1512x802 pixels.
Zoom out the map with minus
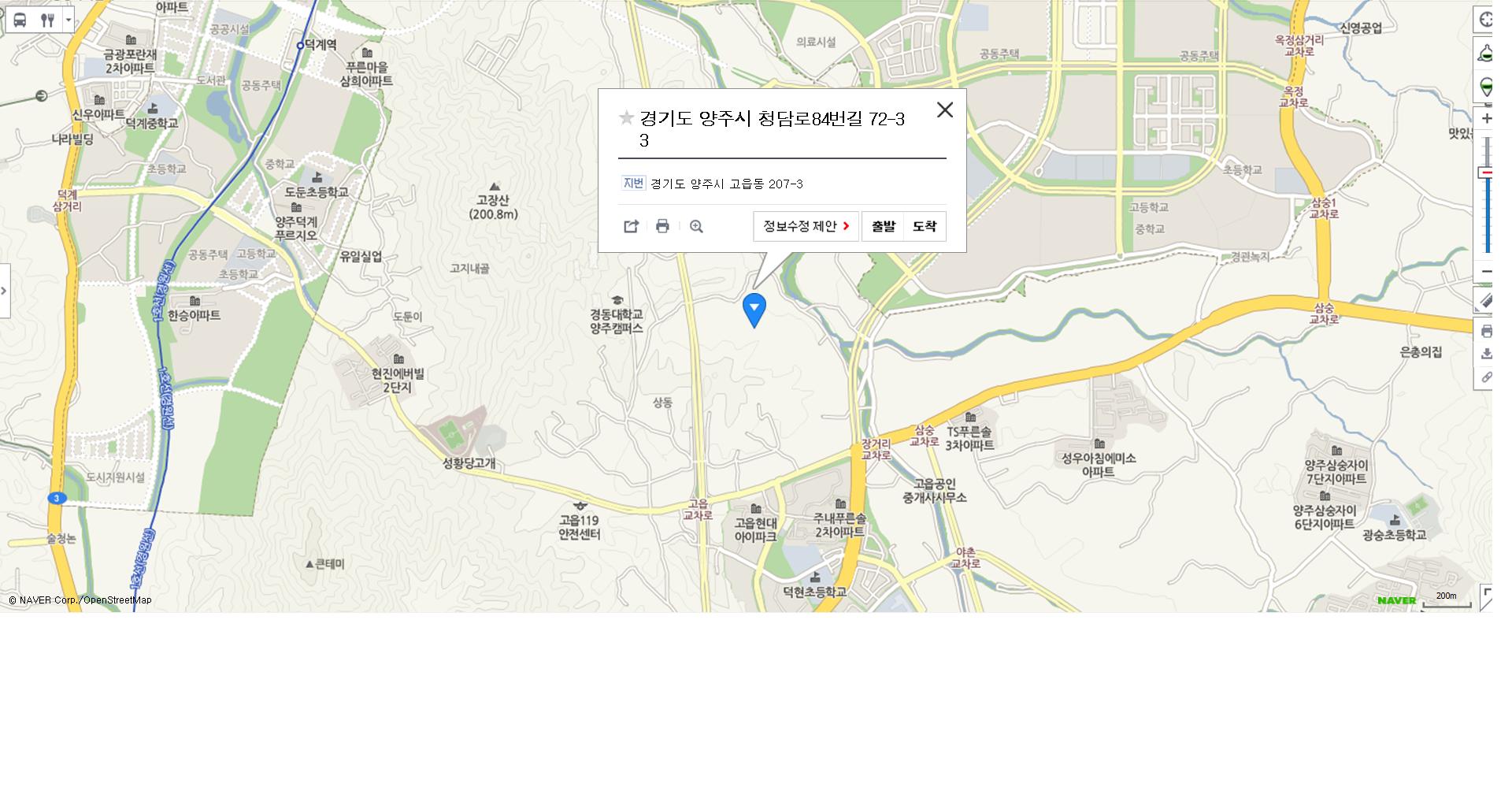click(1486, 272)
